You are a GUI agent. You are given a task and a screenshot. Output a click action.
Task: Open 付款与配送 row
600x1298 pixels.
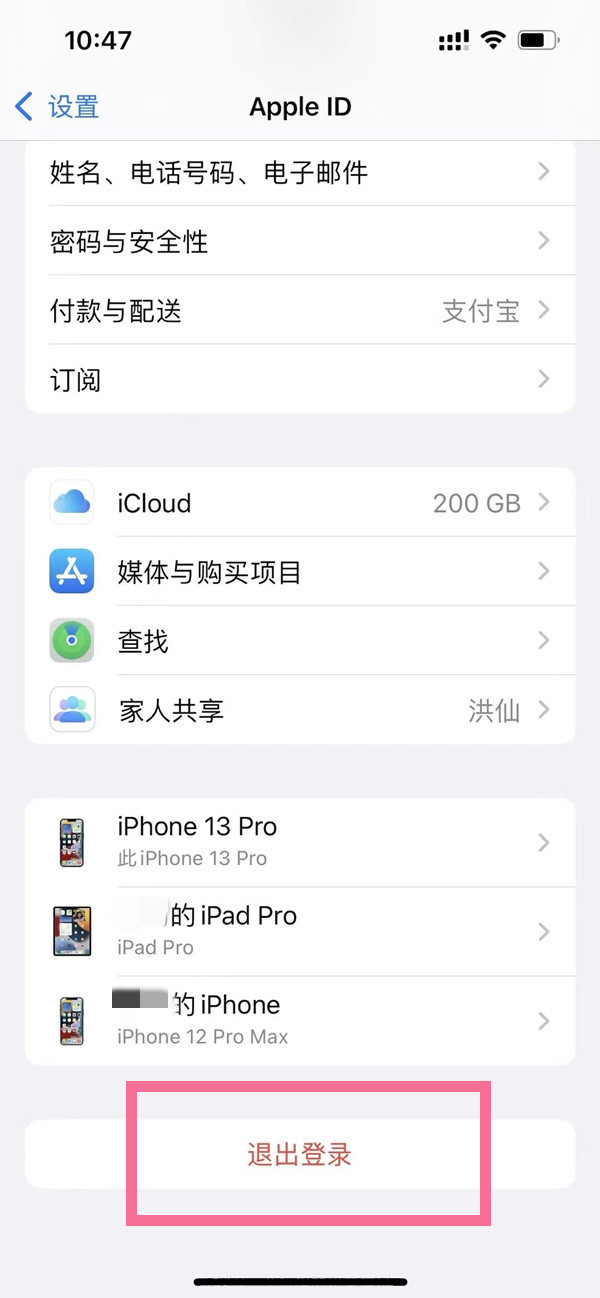pos(300,311)
